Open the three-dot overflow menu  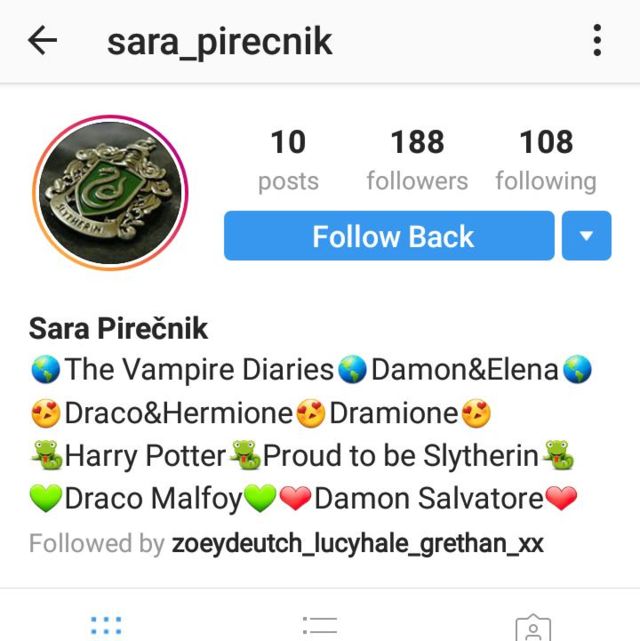(x=597, y=41)
